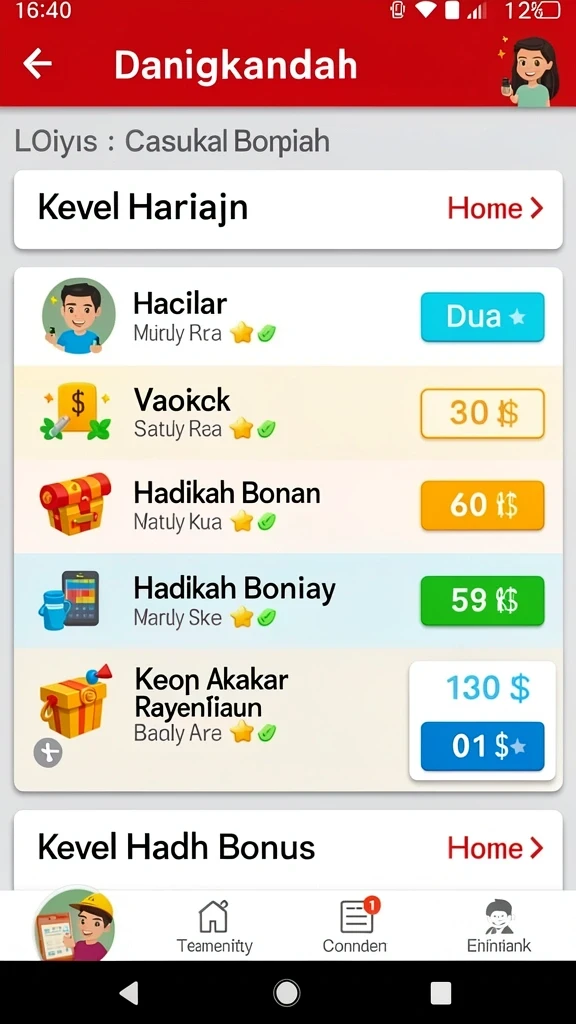Select the 30 $ button for Vaokck

click(x=482, y=413)
